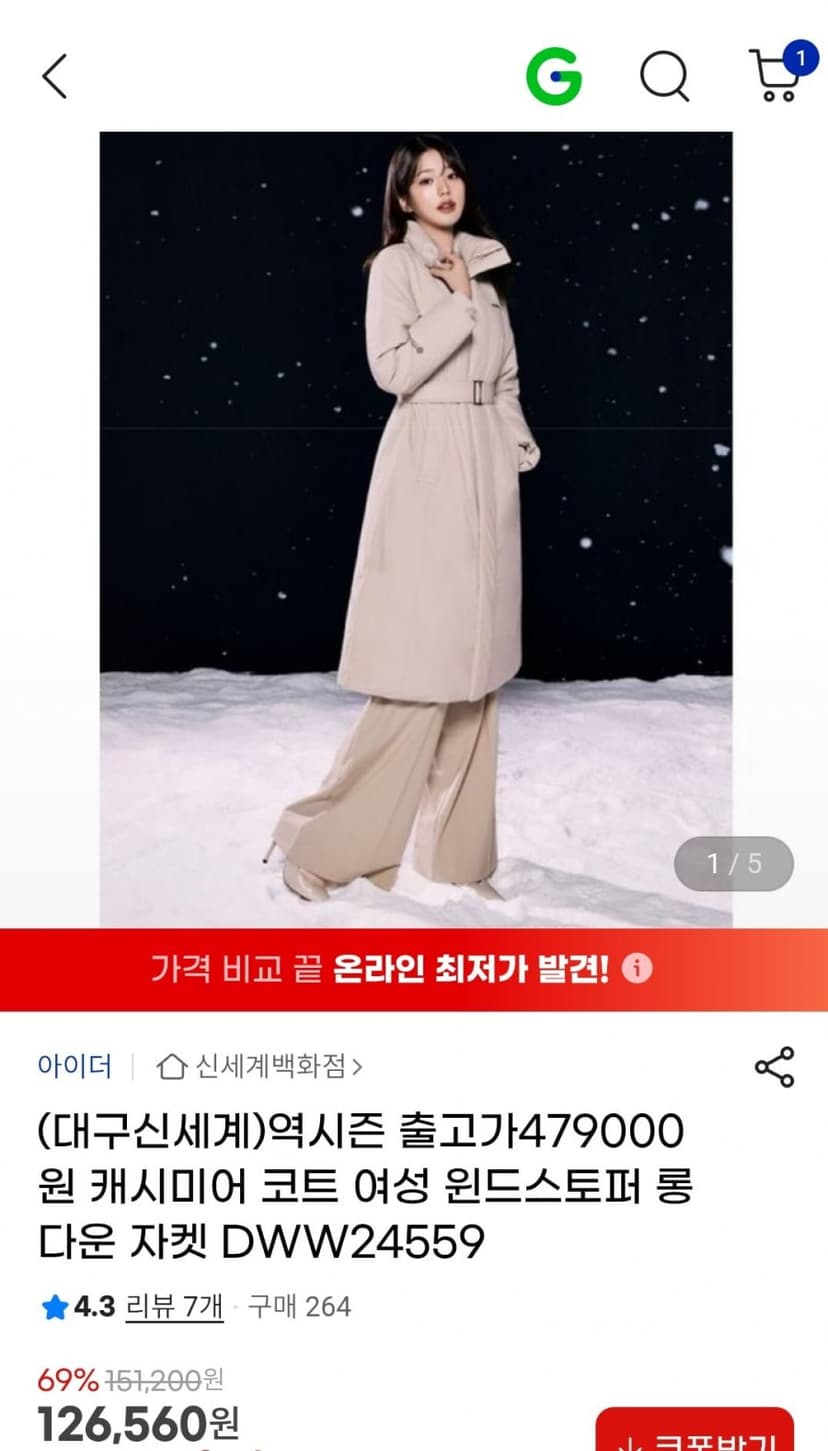Open Gmarket home via green G icon
This screenshot has height=1451, width=828.
click(x=553, y=76)
